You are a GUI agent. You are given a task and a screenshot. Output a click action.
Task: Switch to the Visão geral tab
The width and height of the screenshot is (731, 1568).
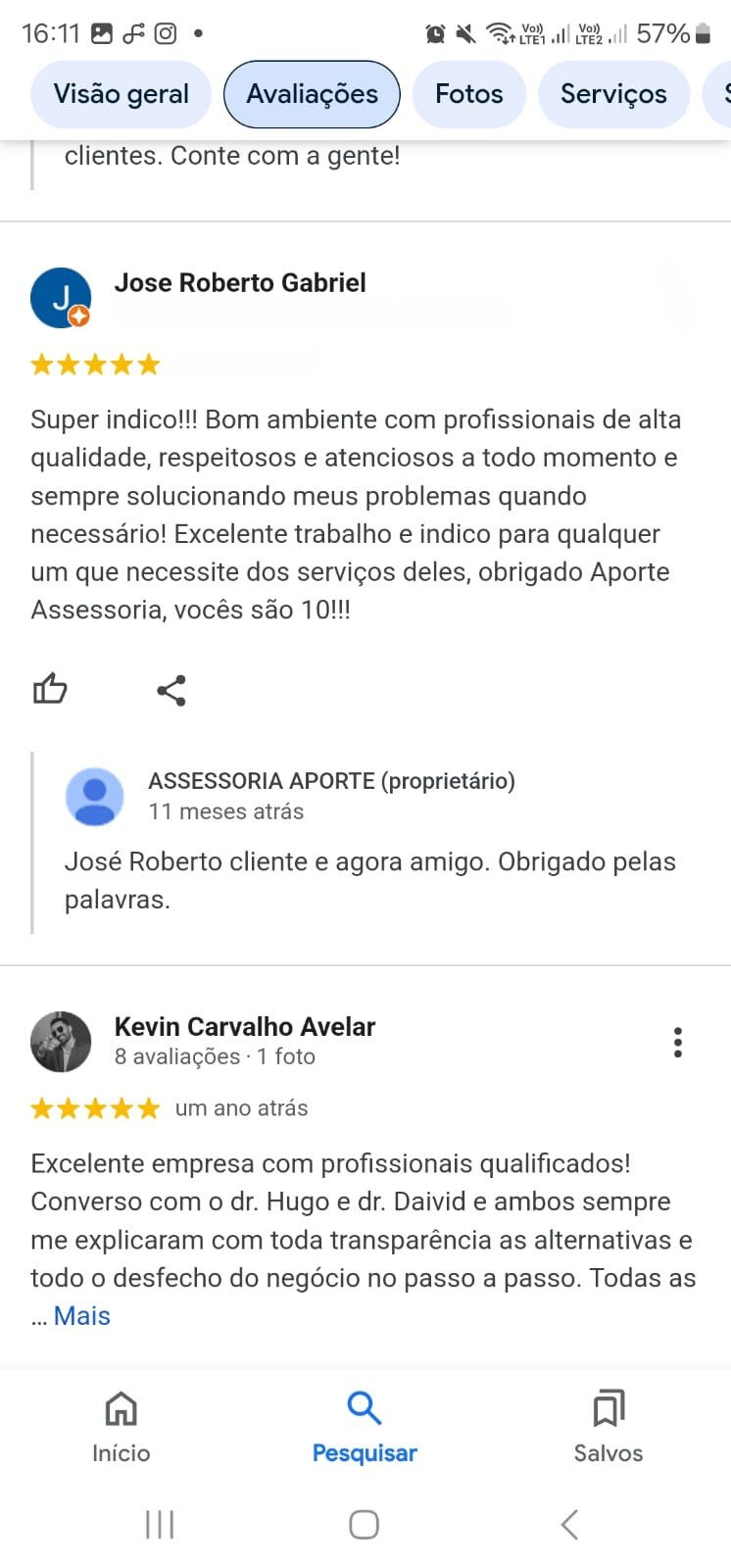121,94
